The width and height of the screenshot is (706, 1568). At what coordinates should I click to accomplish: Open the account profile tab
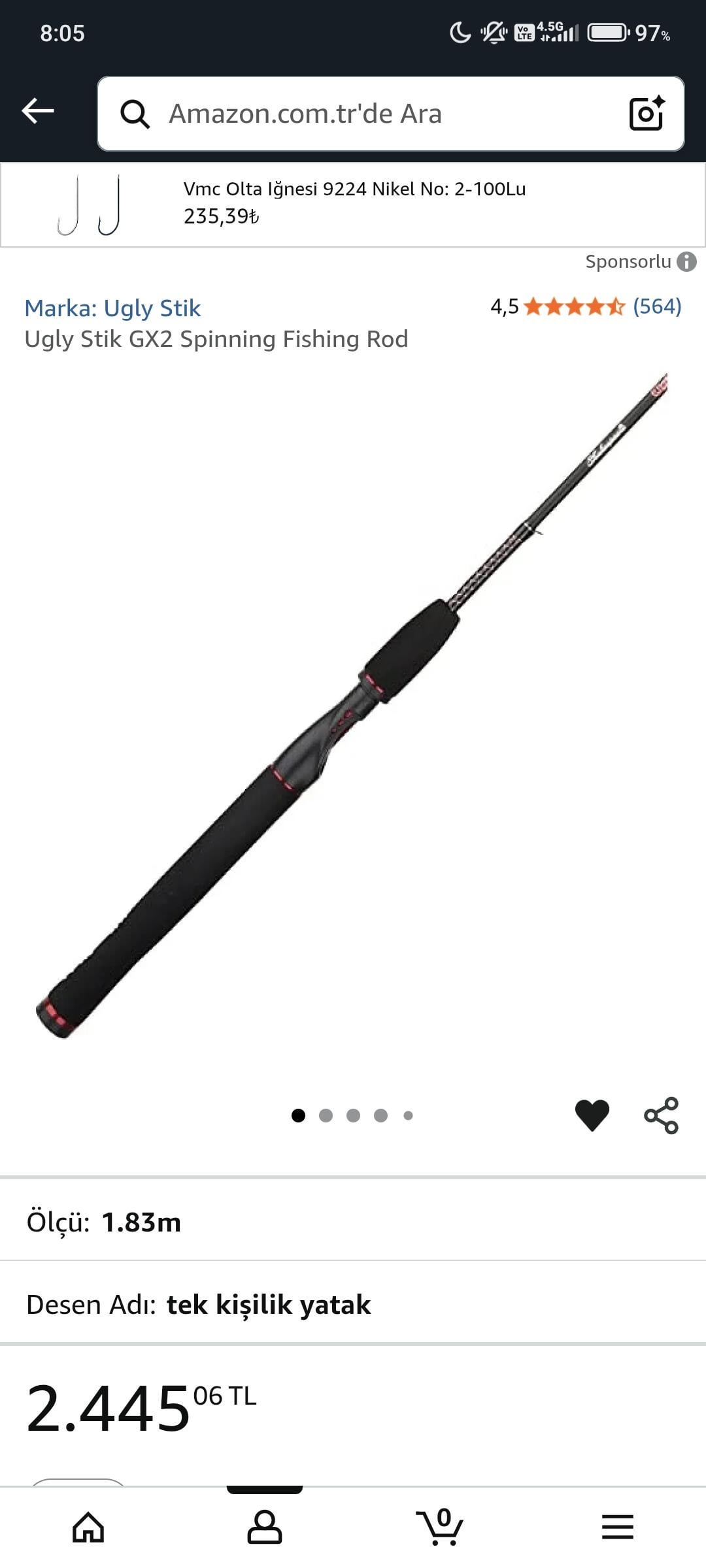tap(265, 1527)
